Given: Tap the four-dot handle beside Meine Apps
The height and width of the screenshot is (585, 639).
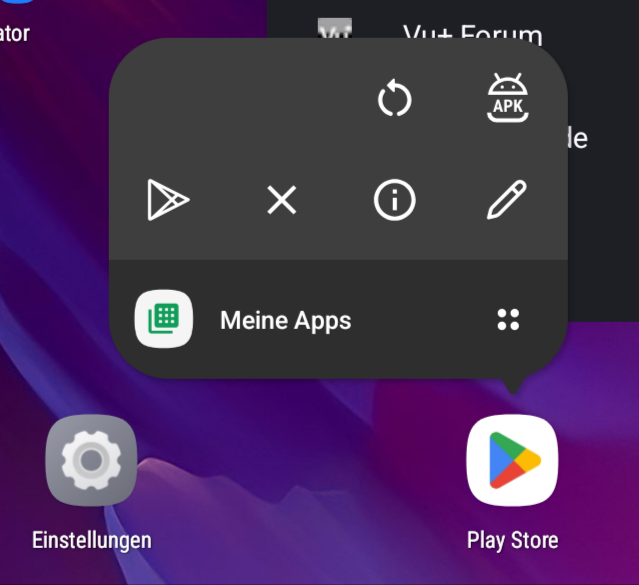Looking at the screenshot, I should click(x=508, y=320).
